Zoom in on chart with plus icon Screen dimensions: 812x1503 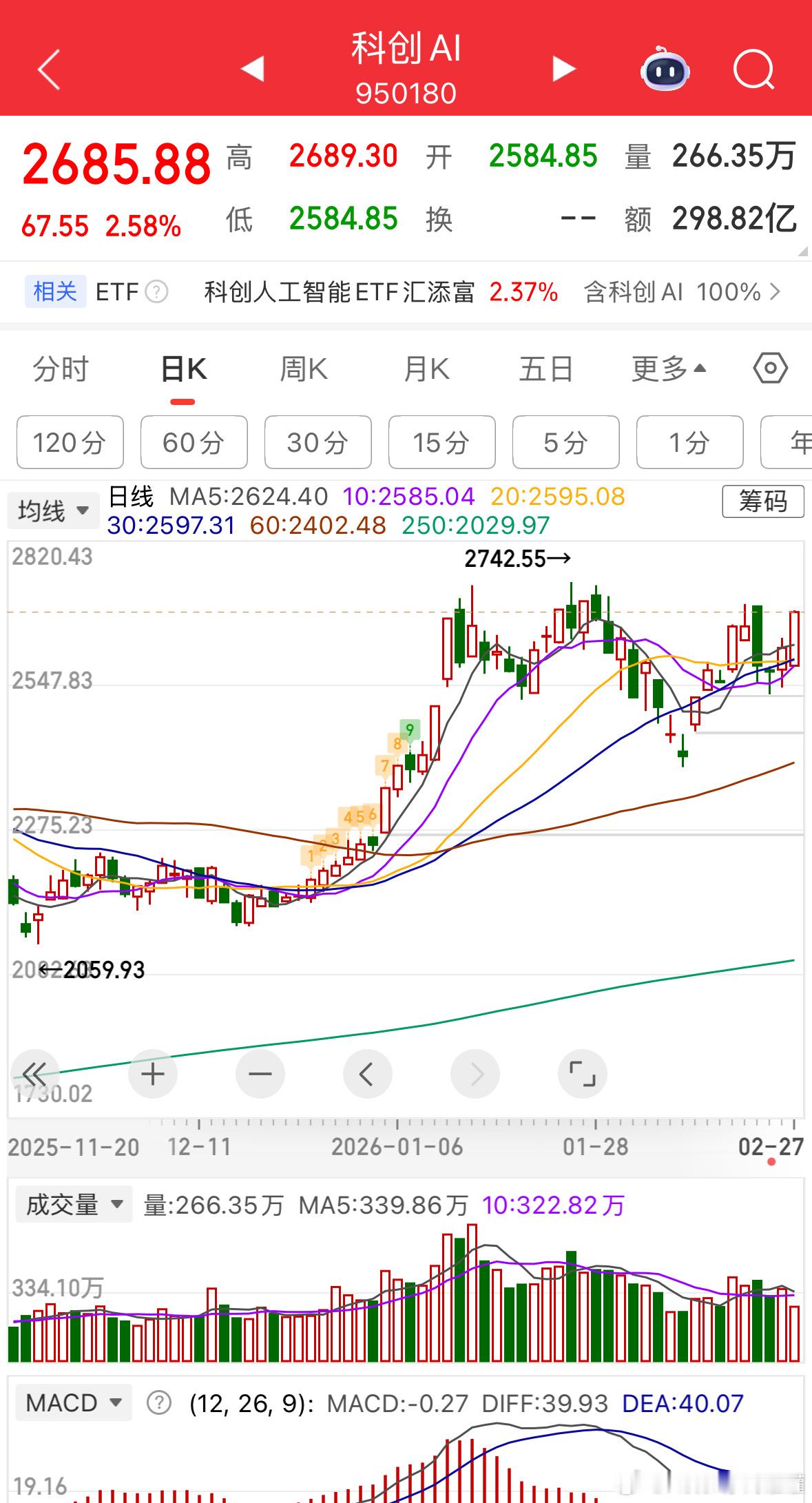tap(153, 1073)
